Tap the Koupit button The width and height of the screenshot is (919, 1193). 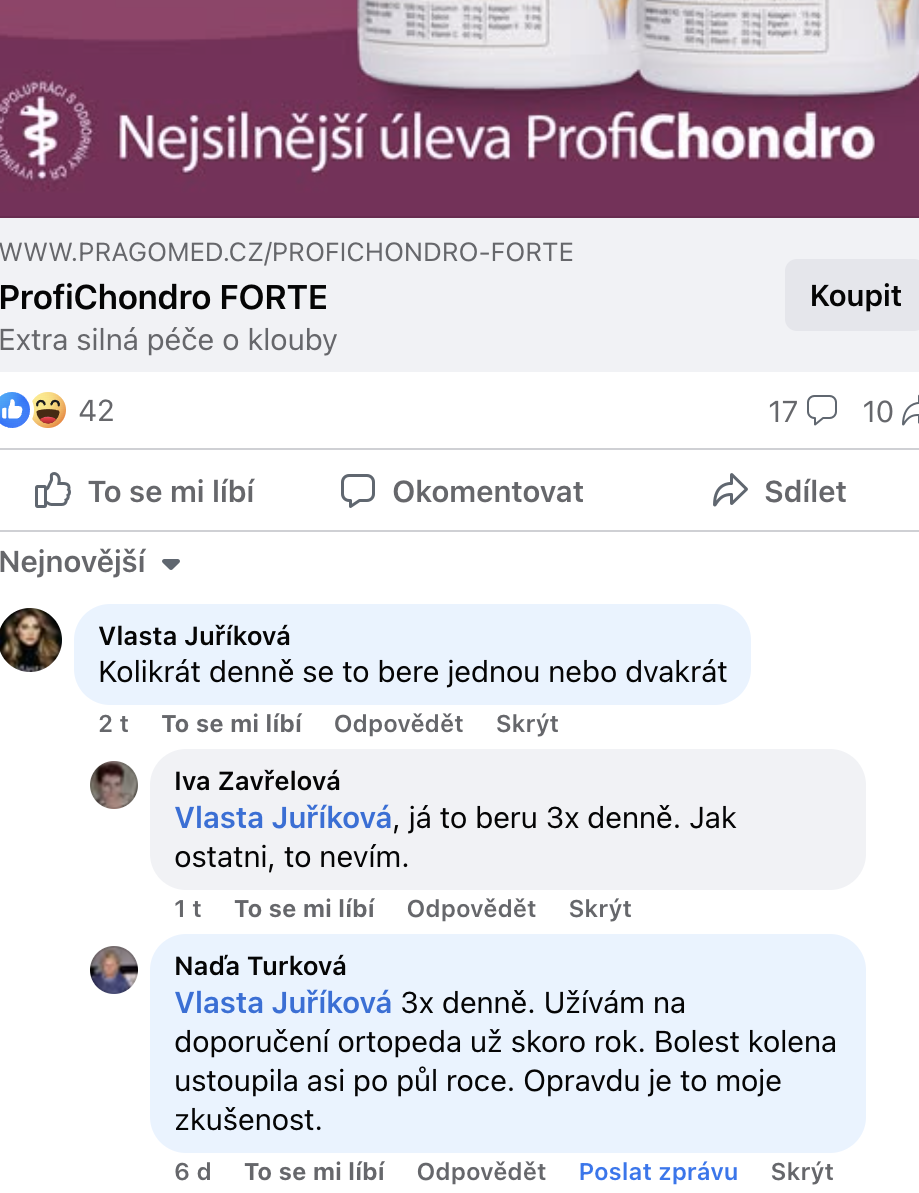pyautogui.click(x=855, y=296)
